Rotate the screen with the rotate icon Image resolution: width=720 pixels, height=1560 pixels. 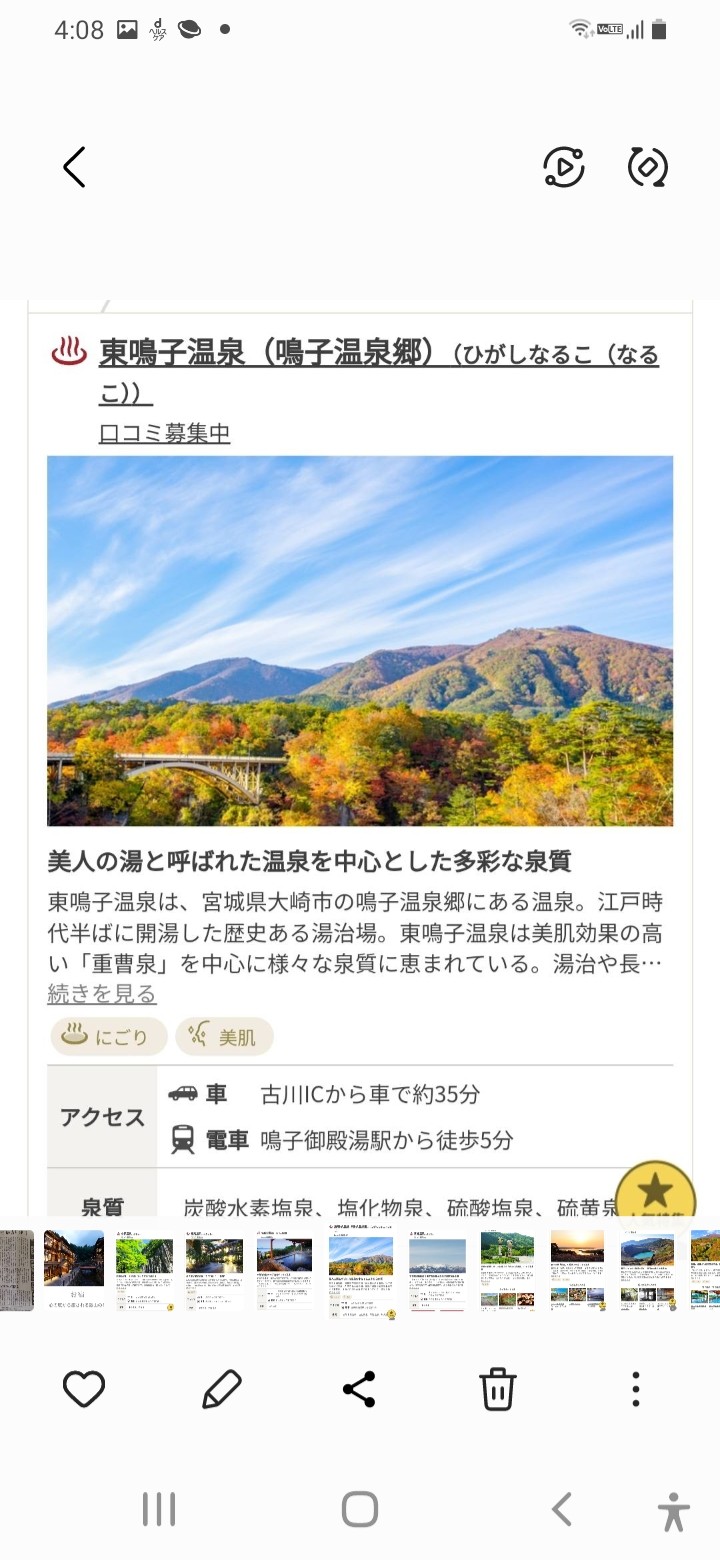click(647, 167)
